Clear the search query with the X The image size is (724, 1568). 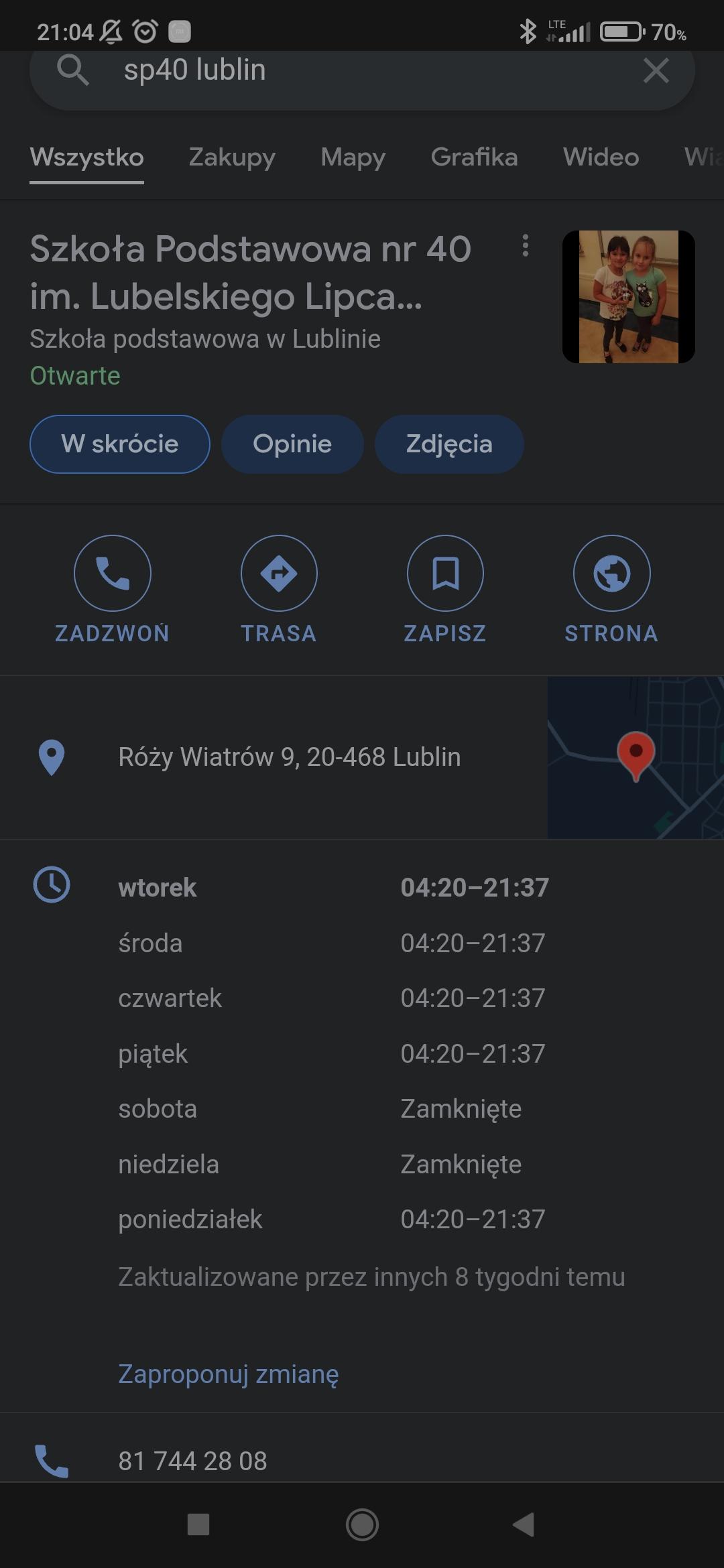coord(656,70)
